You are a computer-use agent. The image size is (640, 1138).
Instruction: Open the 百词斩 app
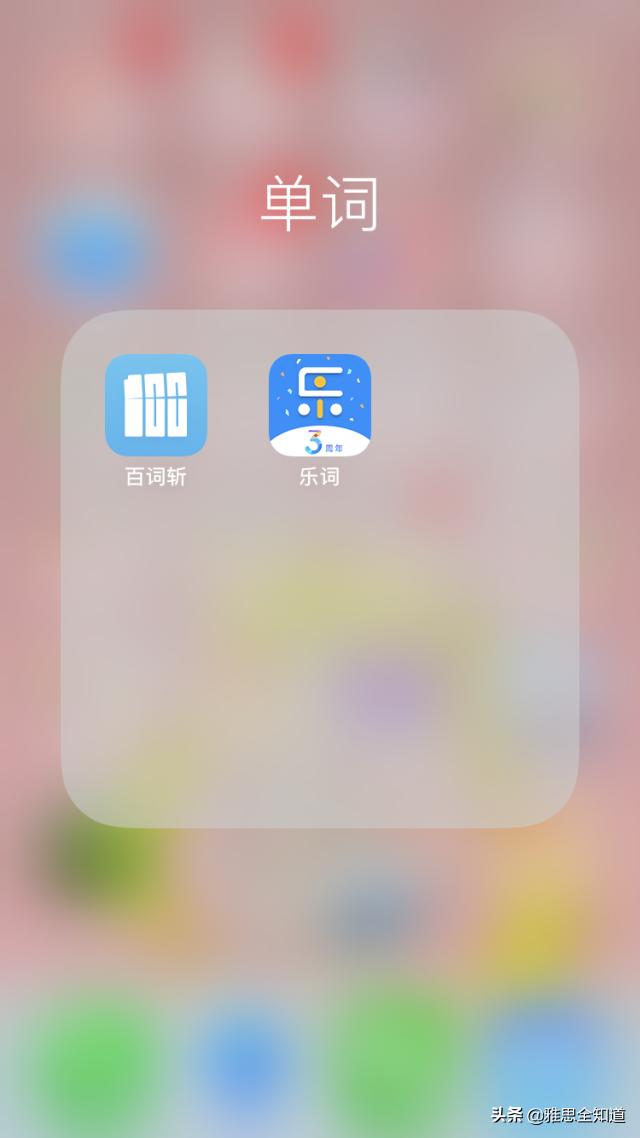(156, 405)
